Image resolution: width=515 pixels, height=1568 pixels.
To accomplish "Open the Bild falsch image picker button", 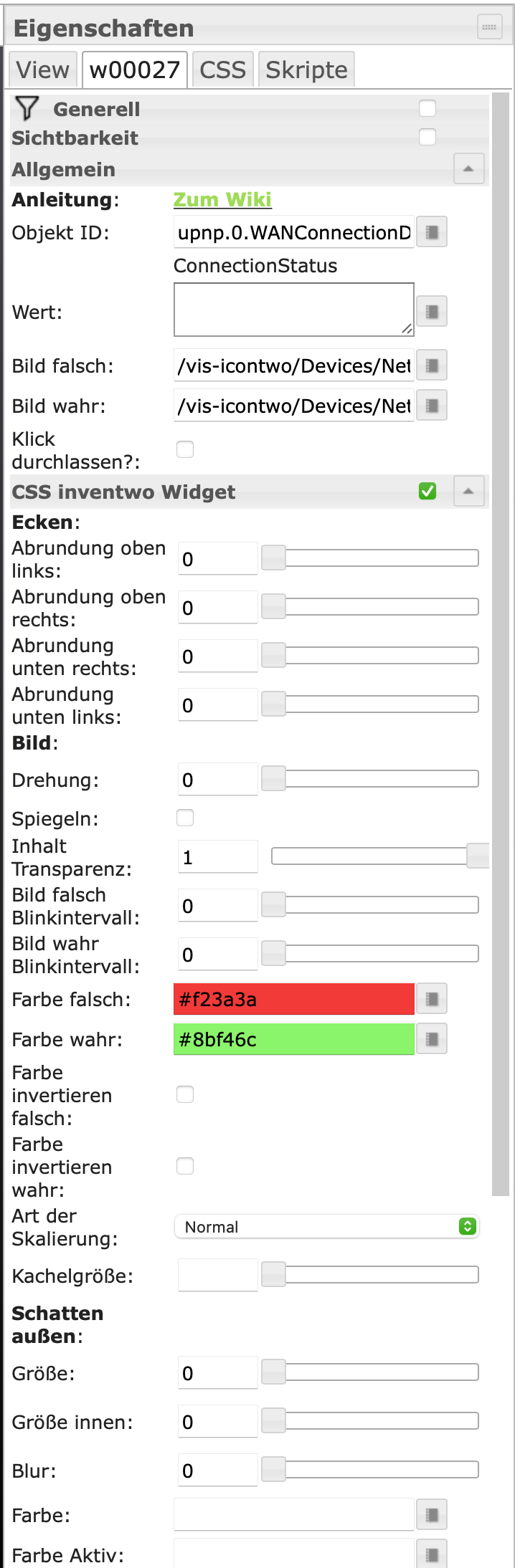I will [432, 365].
